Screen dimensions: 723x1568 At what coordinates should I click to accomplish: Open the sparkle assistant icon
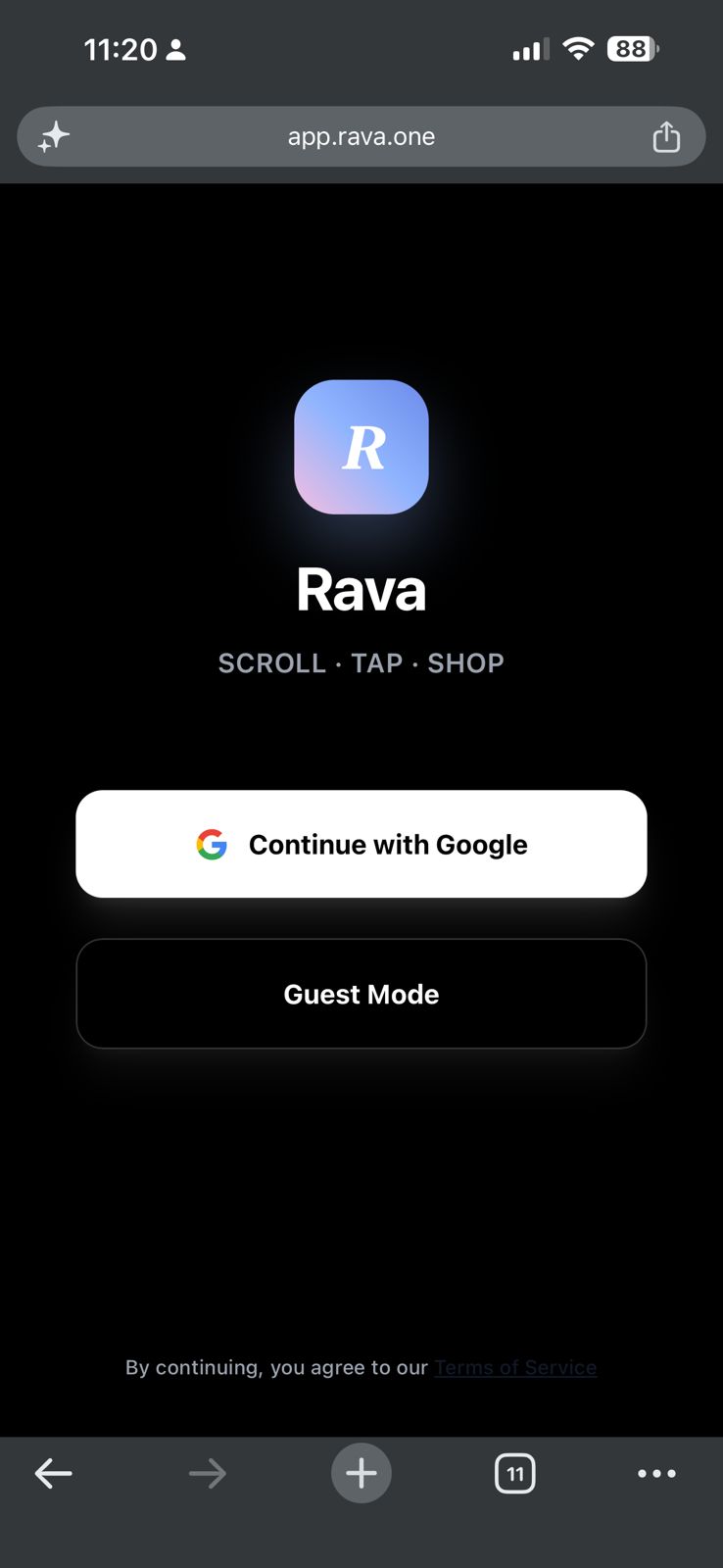pyautogui.click(x=54, y=136)
